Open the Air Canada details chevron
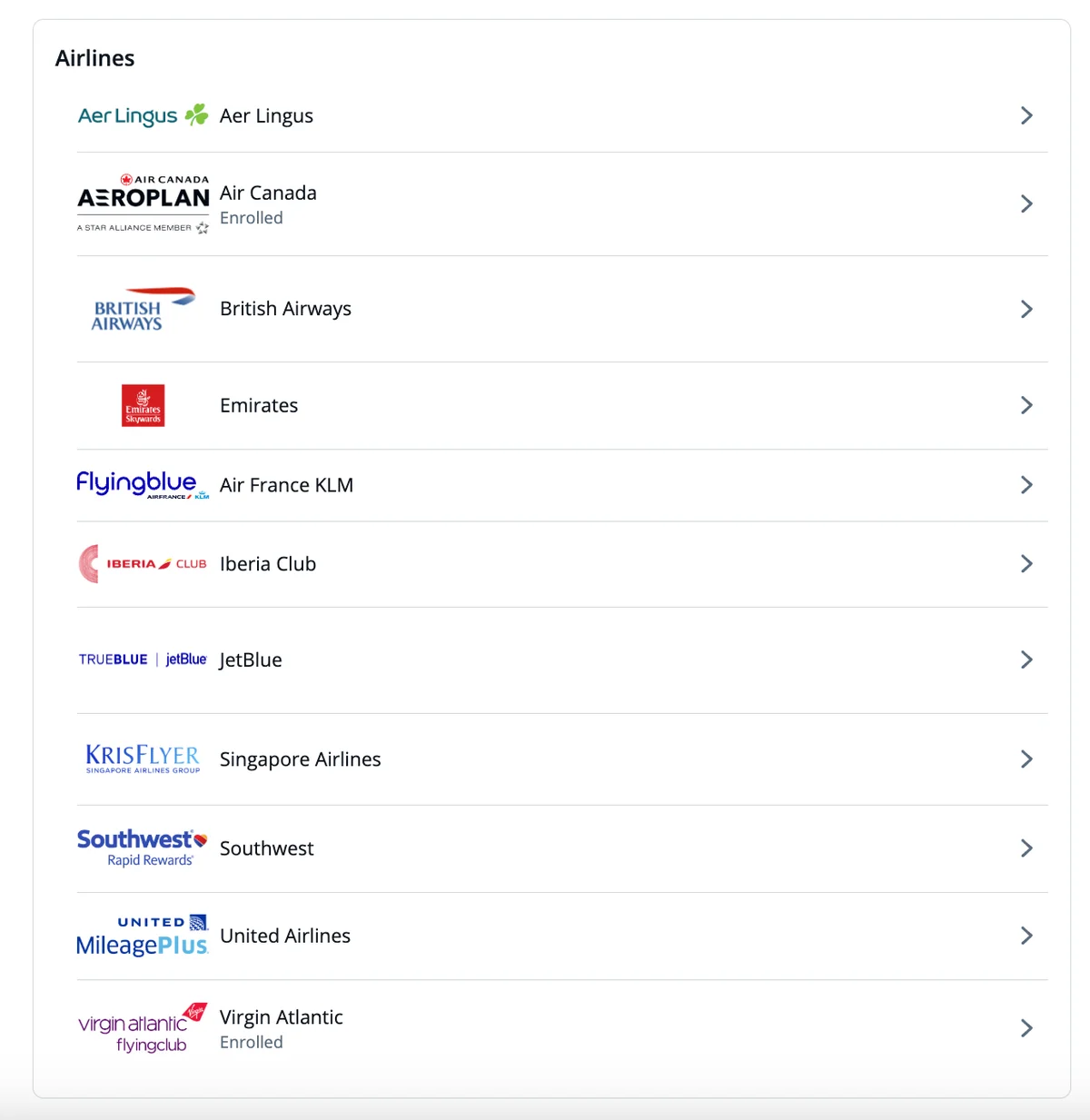 click(1026, 204)
